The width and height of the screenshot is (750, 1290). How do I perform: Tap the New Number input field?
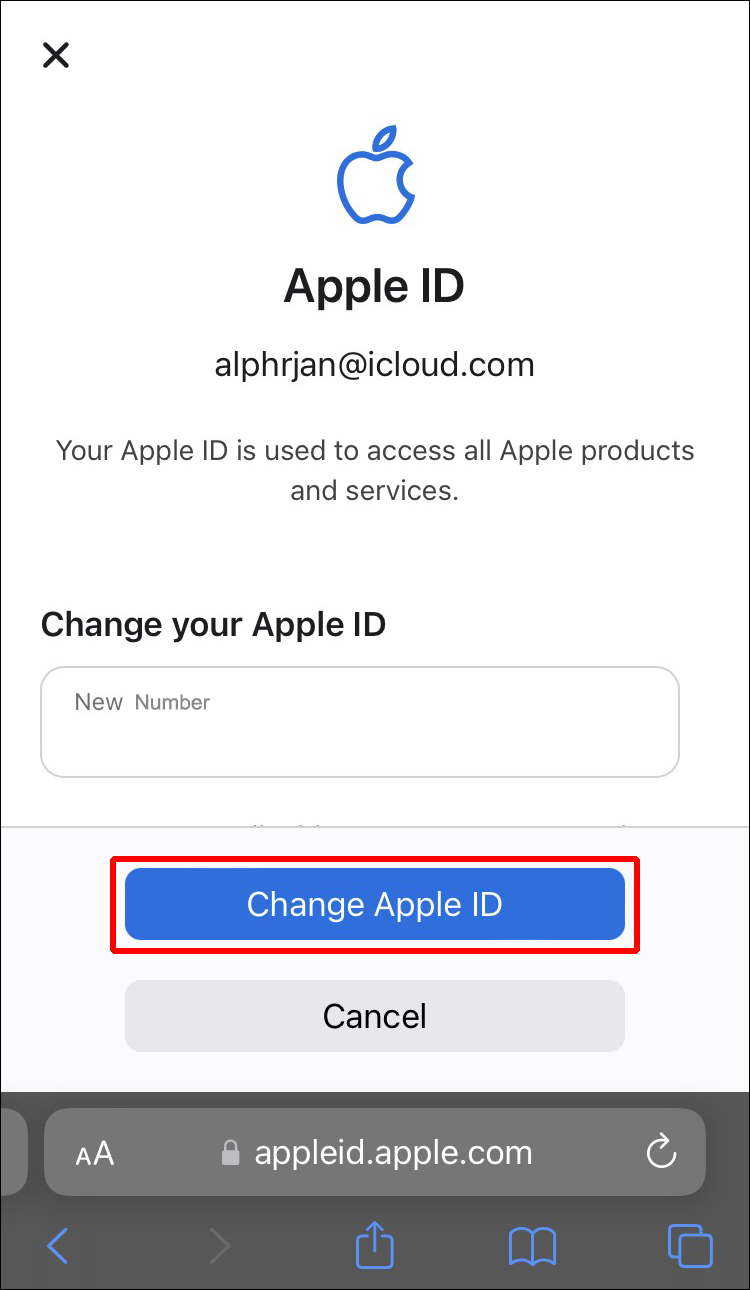pyautogui.click(x=360, y=722)
